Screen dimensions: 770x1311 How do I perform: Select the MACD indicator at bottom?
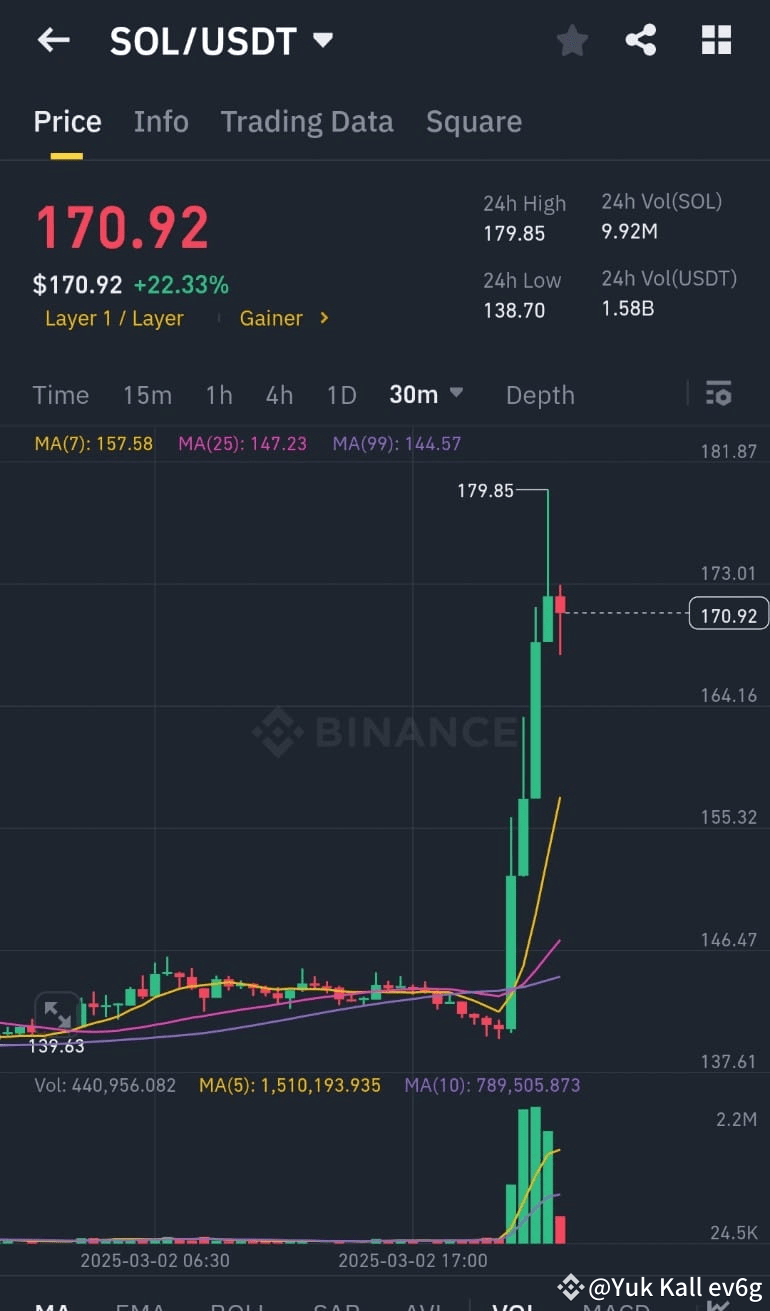[614, 1305]
